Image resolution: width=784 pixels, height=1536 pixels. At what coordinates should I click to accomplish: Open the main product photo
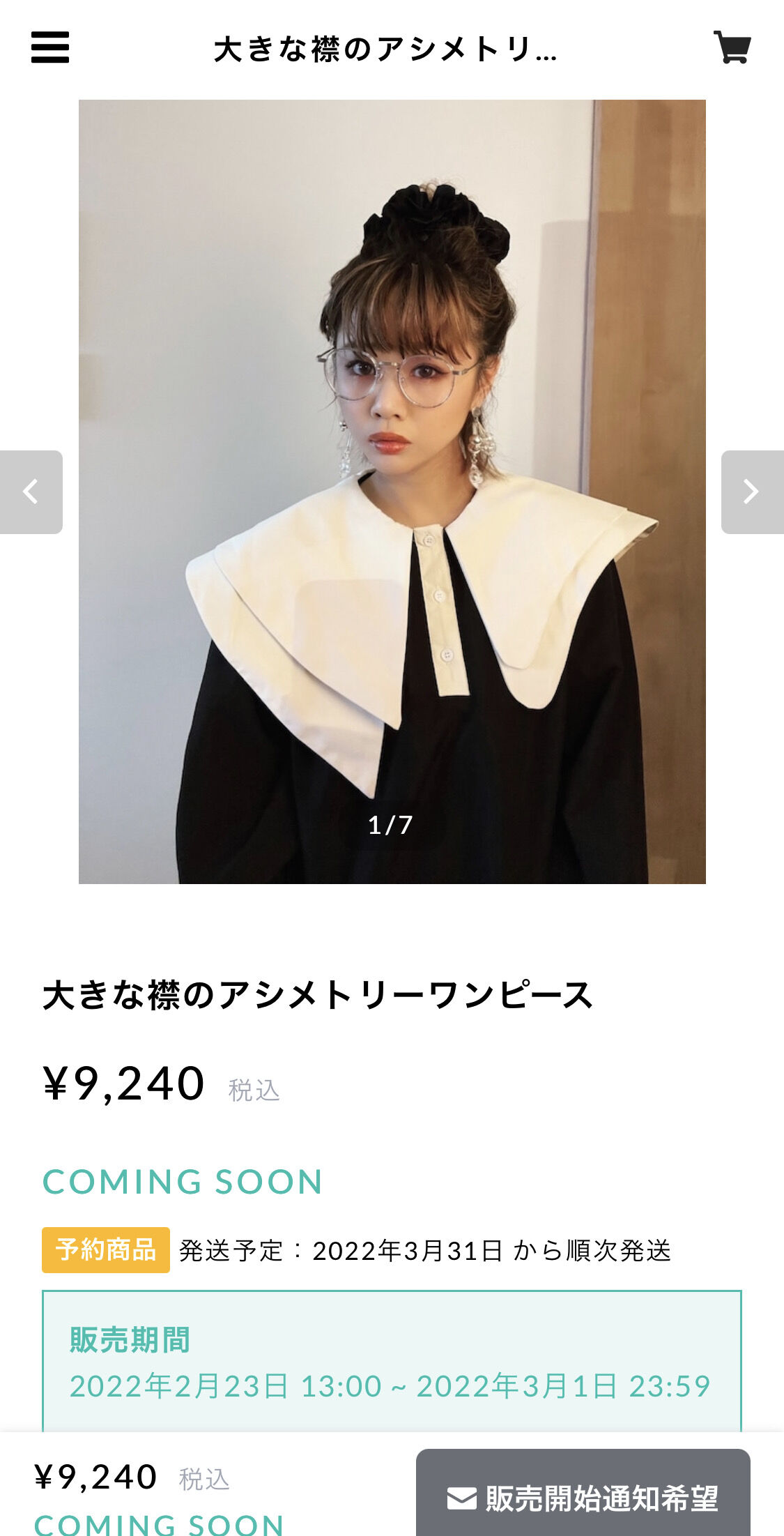(392, 492)
